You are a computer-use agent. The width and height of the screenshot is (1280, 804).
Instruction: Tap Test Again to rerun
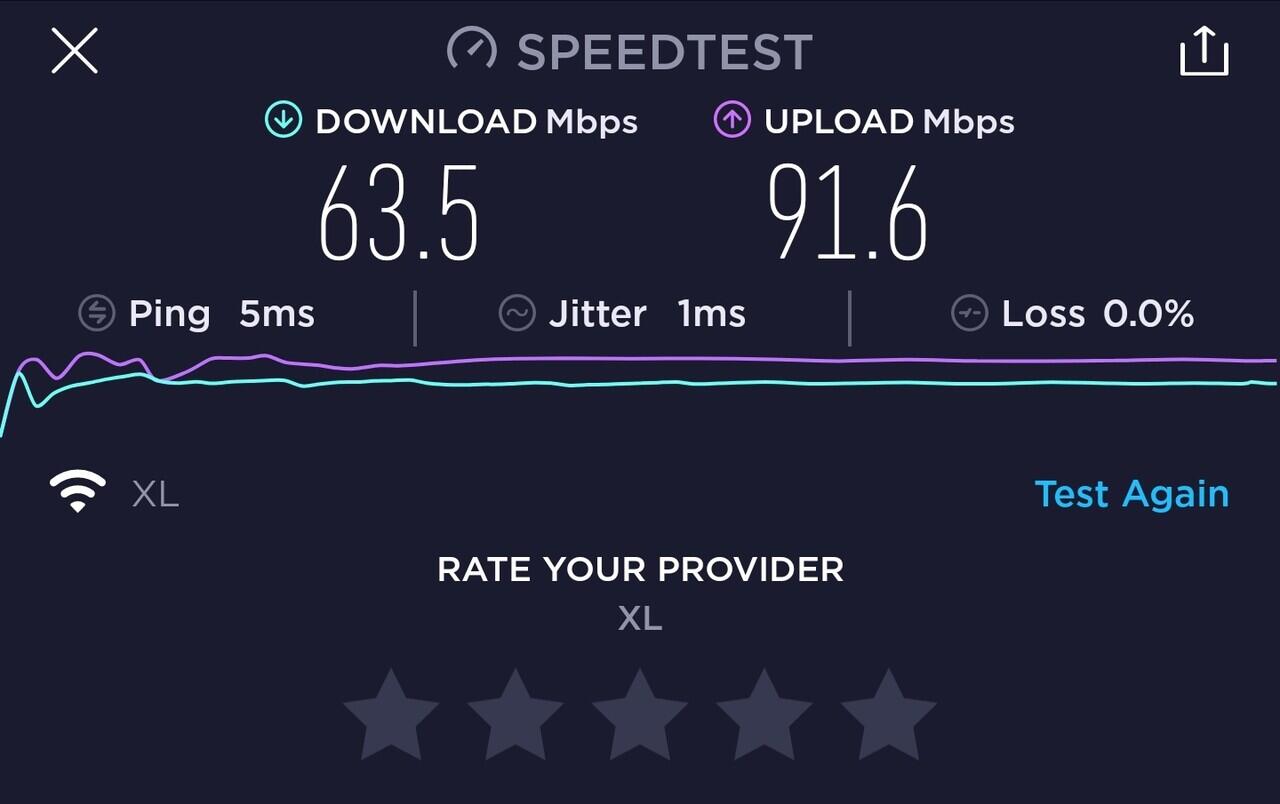tap(1131, 494)
